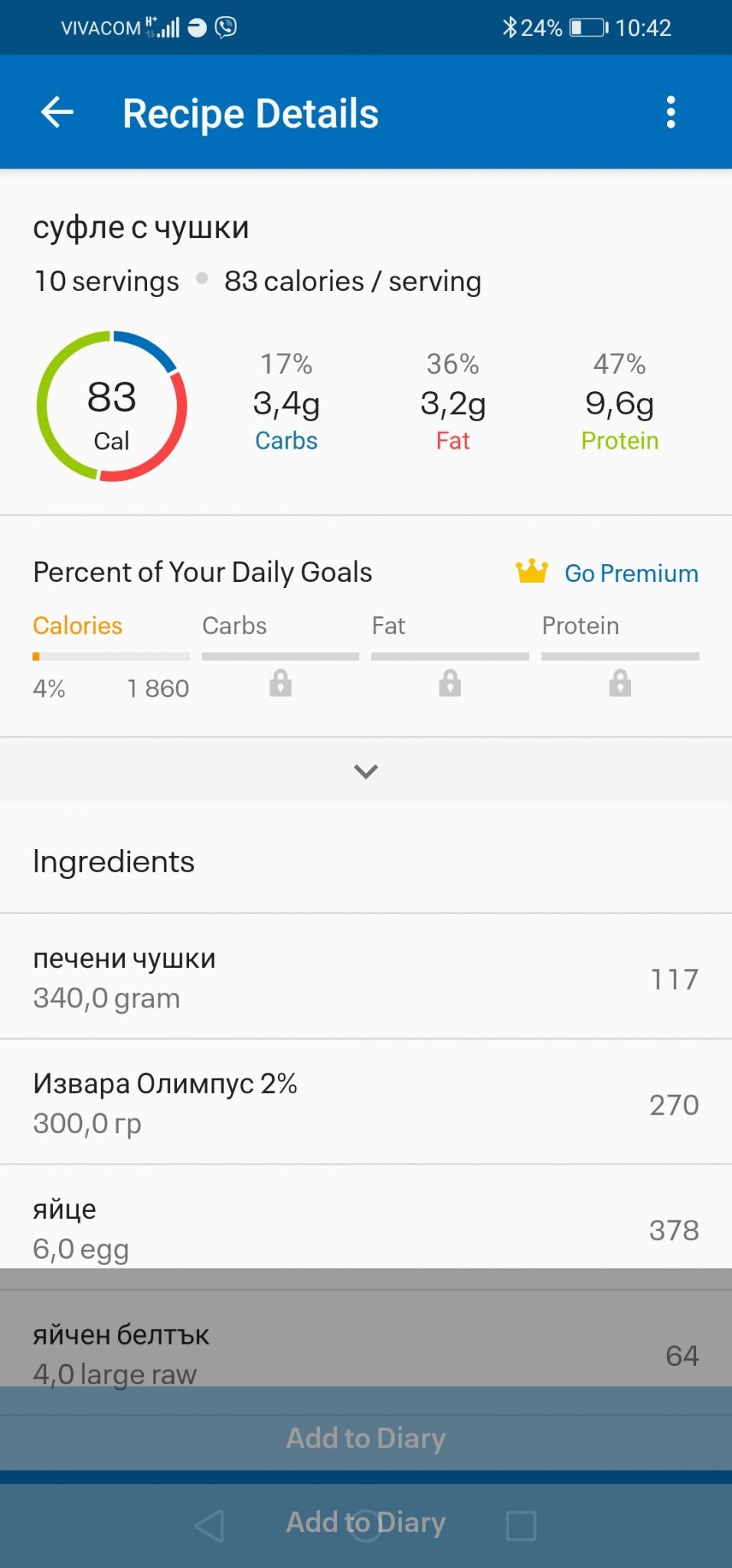Open the Извара Олимпус 2% ingredient
This screenshot has height=1568, width=732.
tap(366, 1103)
